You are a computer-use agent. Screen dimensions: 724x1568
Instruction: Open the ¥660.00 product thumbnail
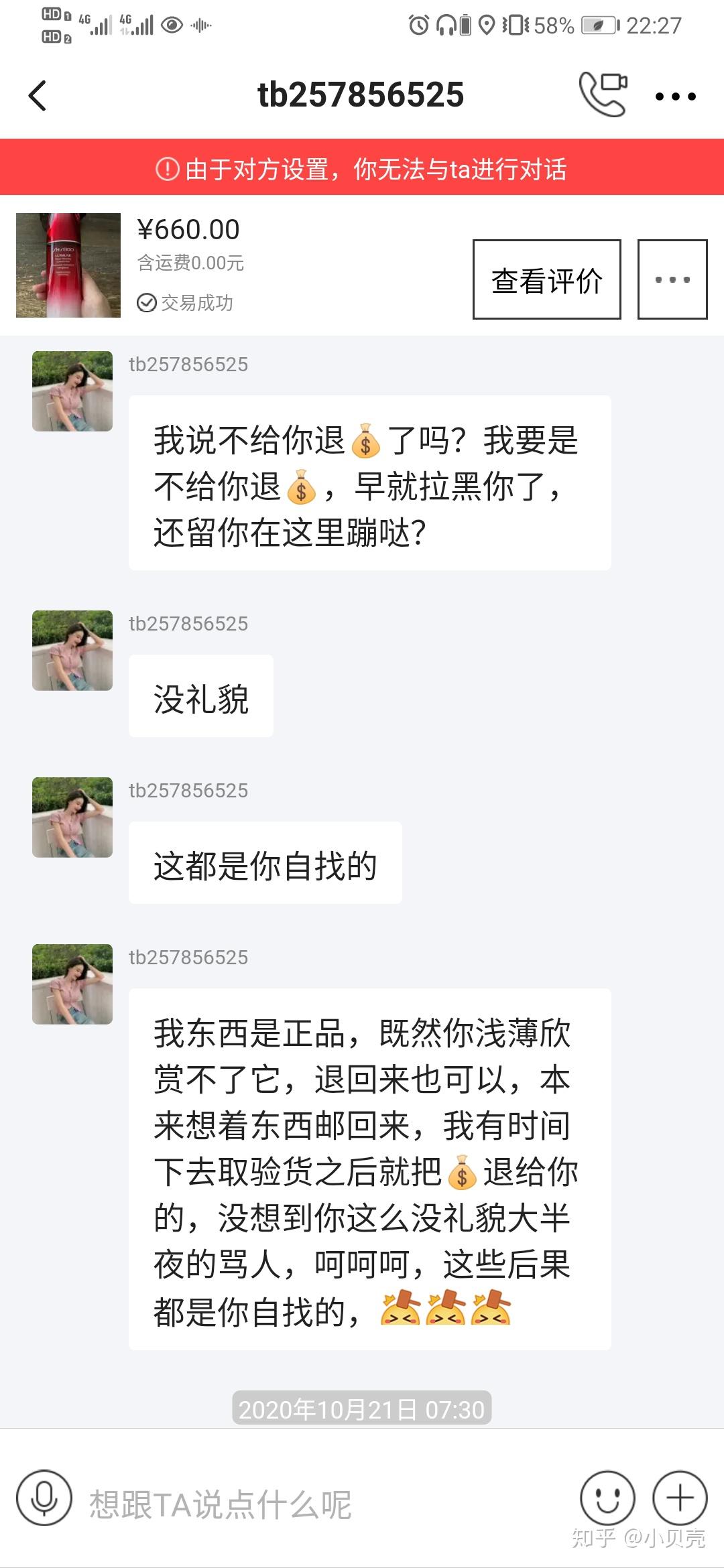[x=68, y=265]
